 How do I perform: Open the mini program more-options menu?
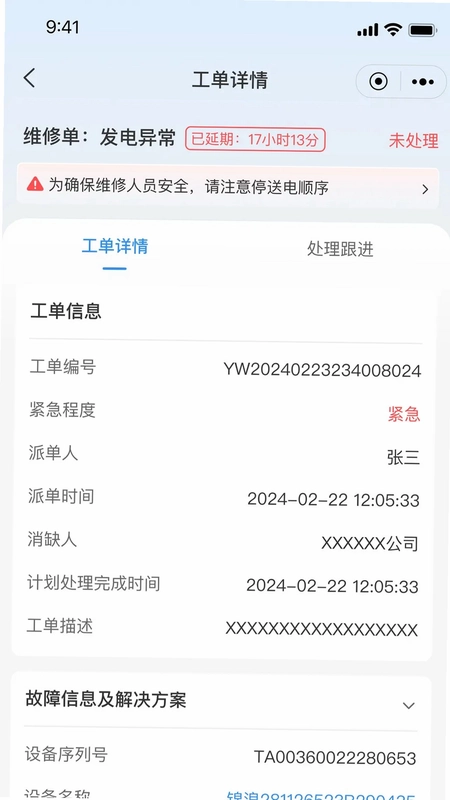click(423, 82)
